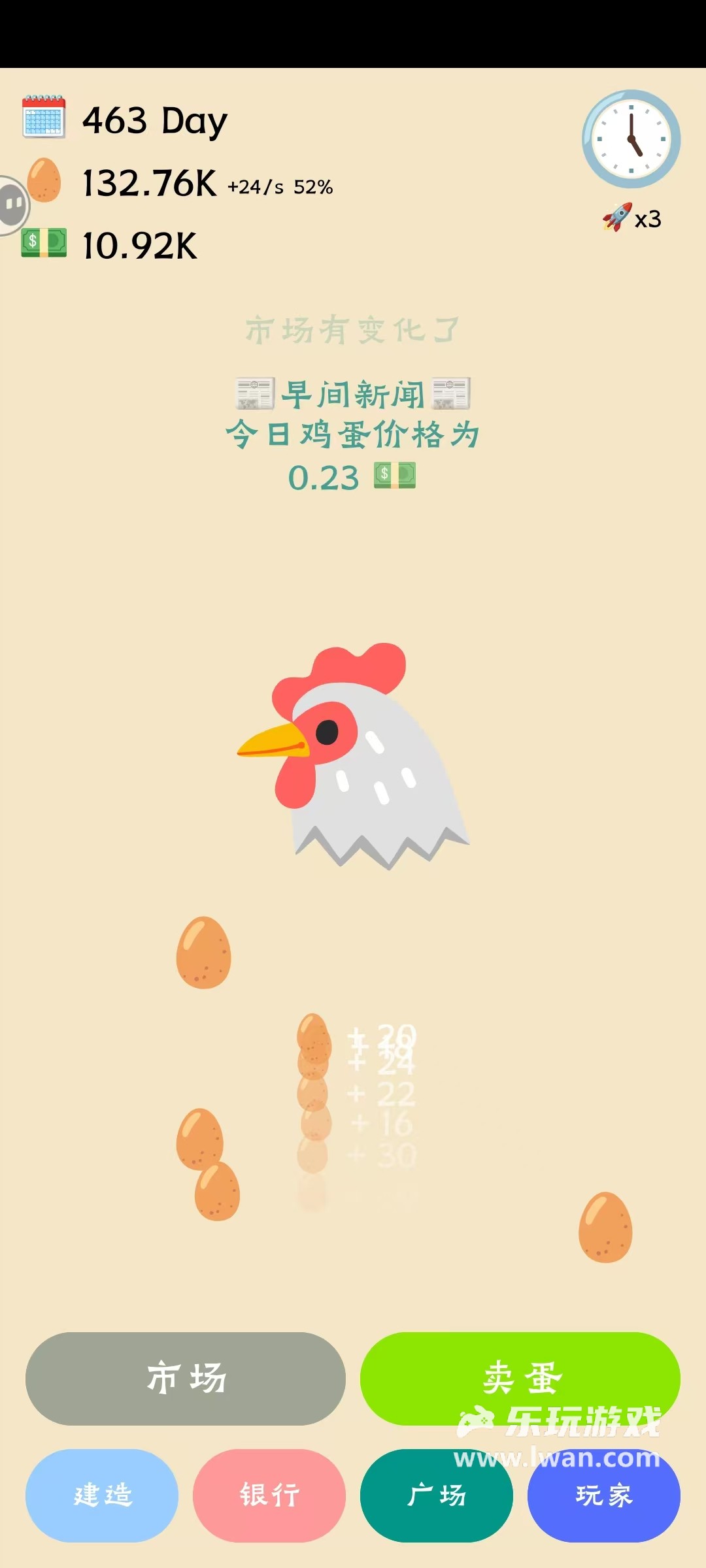This screenshot has height=1568, width=706.
Task: Tap the rocket x3 speed boost
Action: 631,218
